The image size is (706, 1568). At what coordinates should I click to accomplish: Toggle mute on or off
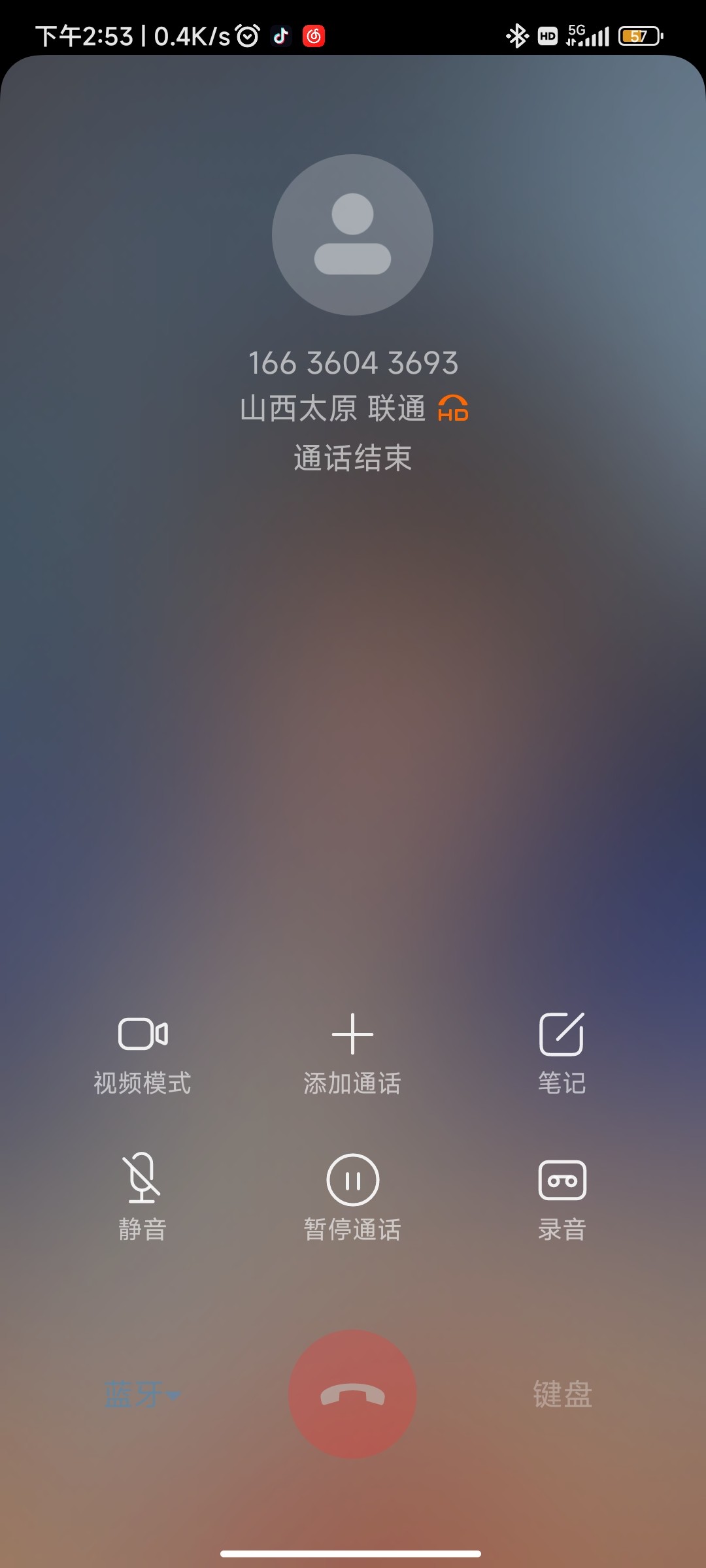pos(141,1196)
